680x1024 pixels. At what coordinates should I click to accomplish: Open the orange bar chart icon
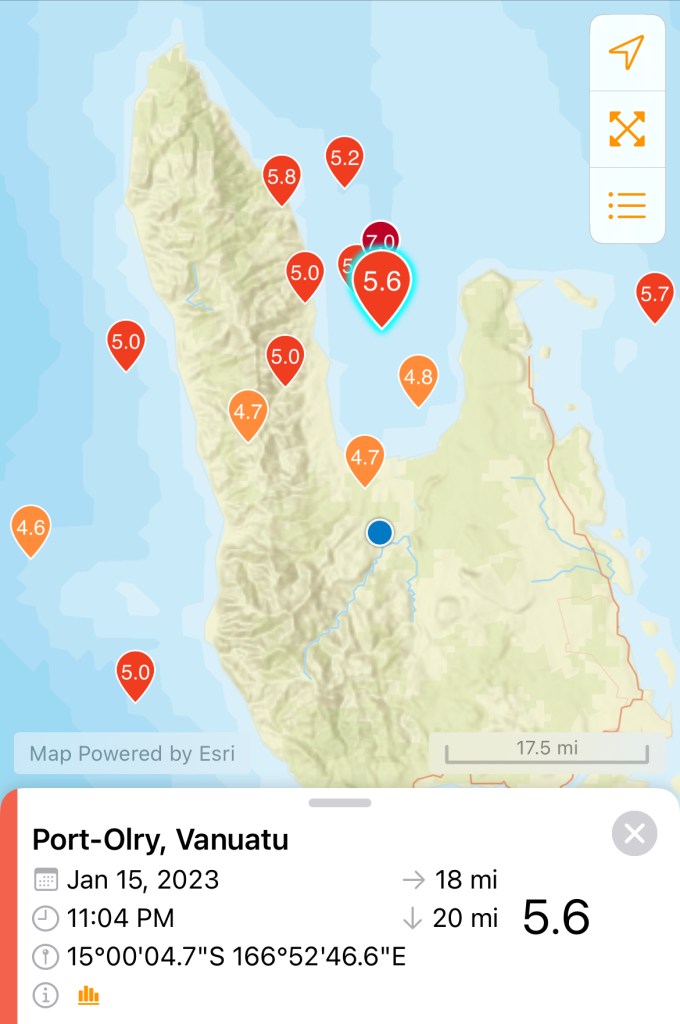[x=89, y=995]
